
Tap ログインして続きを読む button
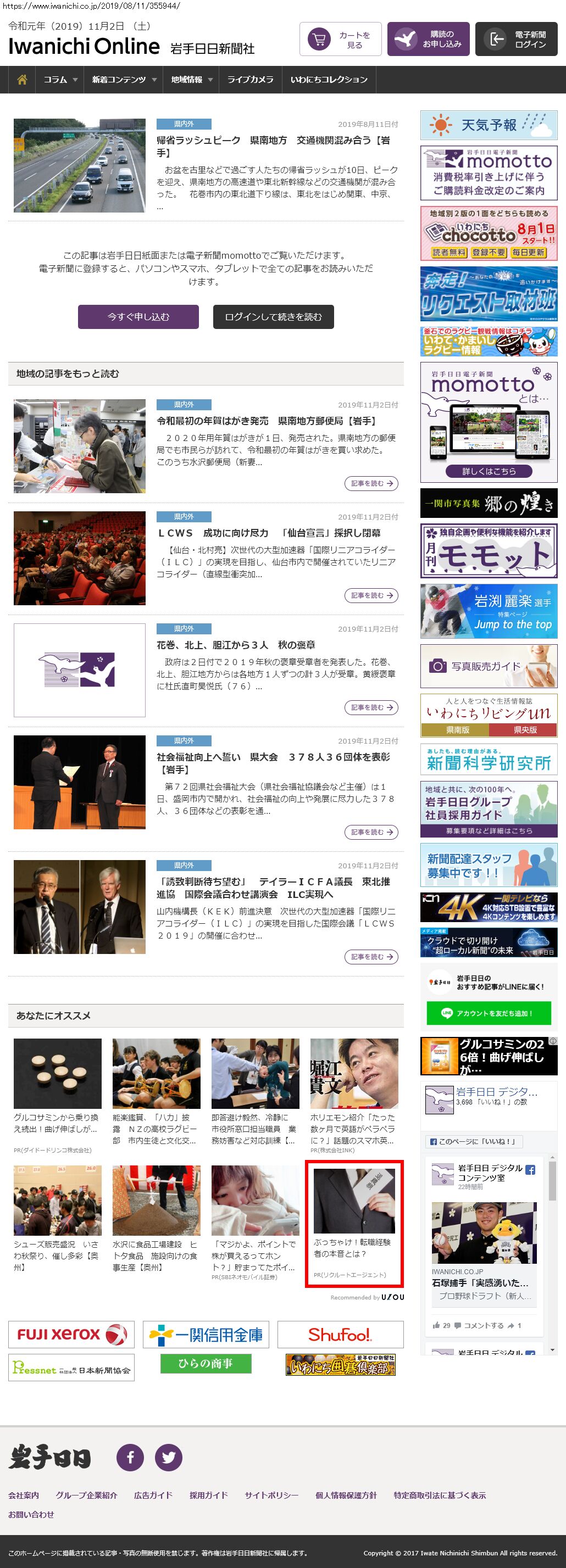pyautogui.click(x=273, y=316)
